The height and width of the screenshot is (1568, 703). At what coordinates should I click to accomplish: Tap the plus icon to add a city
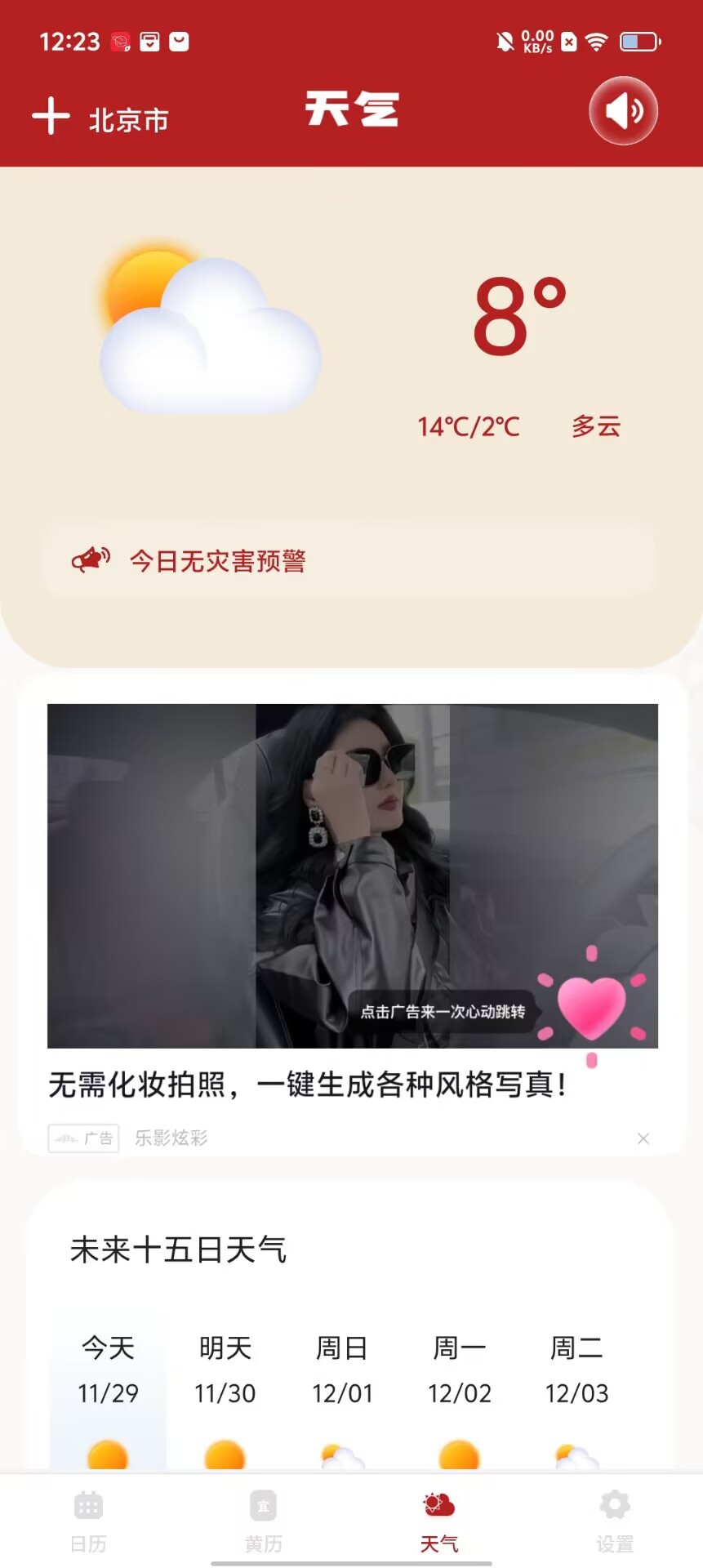51,116
